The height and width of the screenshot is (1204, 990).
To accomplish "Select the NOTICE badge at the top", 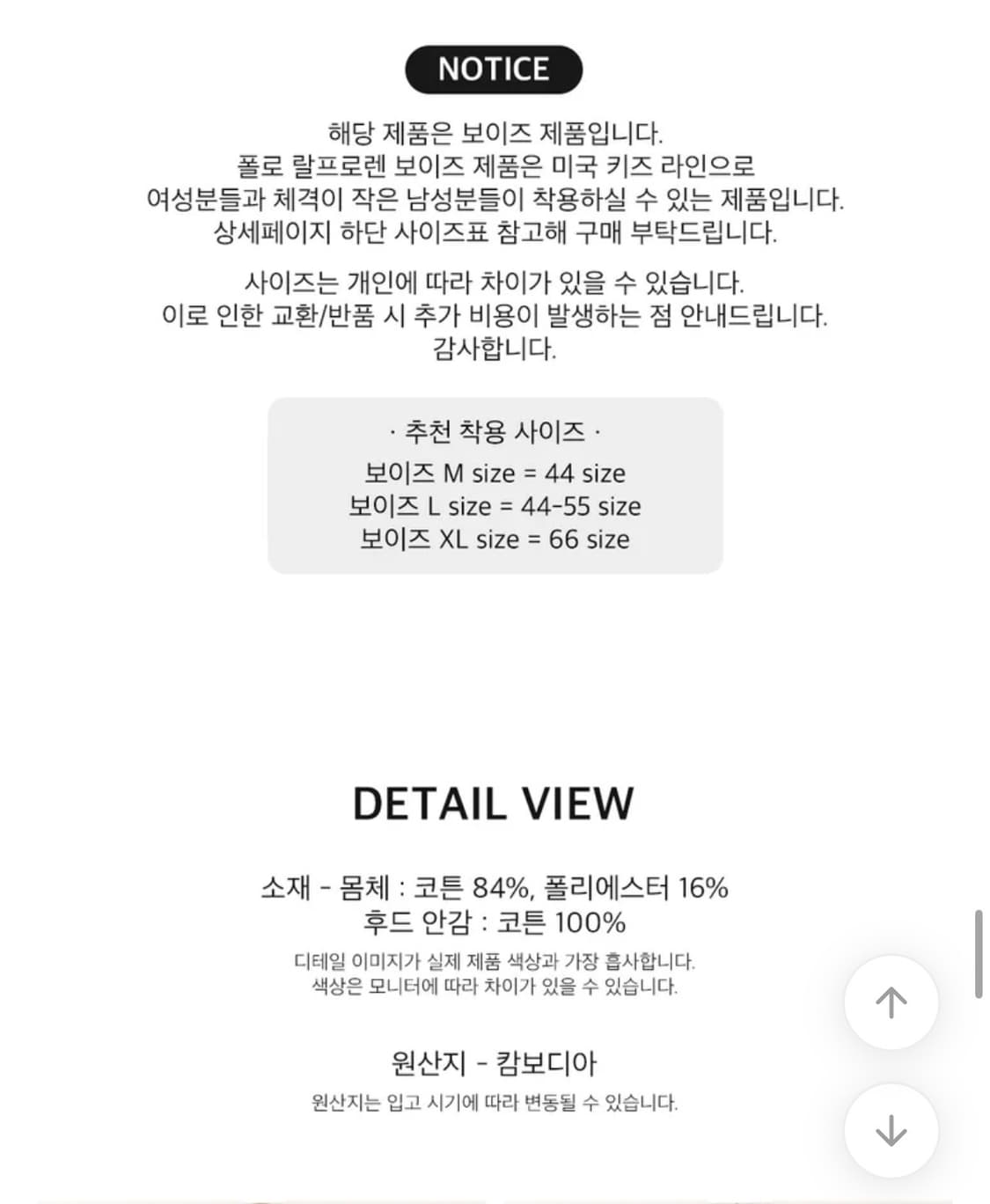I will tap(494, 68).
